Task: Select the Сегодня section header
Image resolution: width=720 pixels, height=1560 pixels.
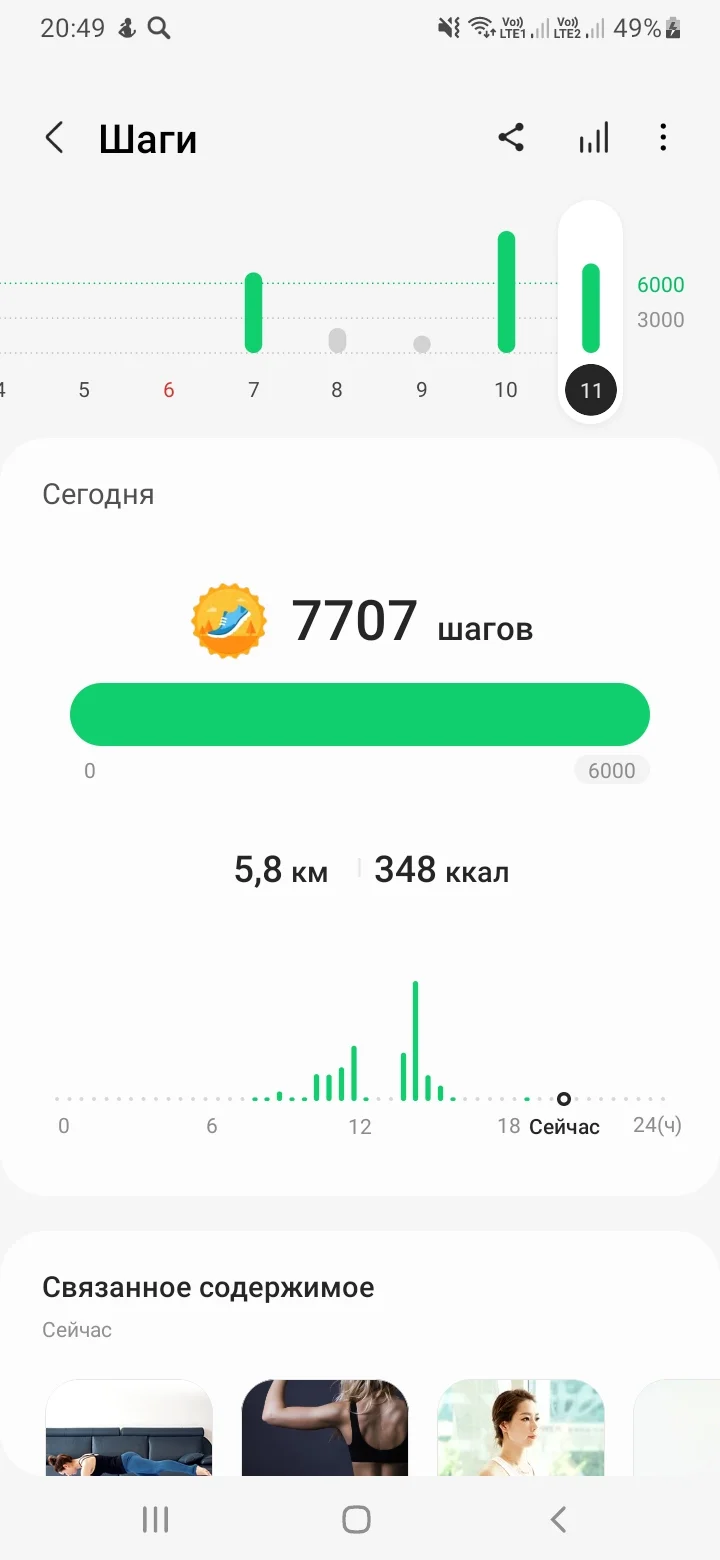Action: tap(98, 494)
